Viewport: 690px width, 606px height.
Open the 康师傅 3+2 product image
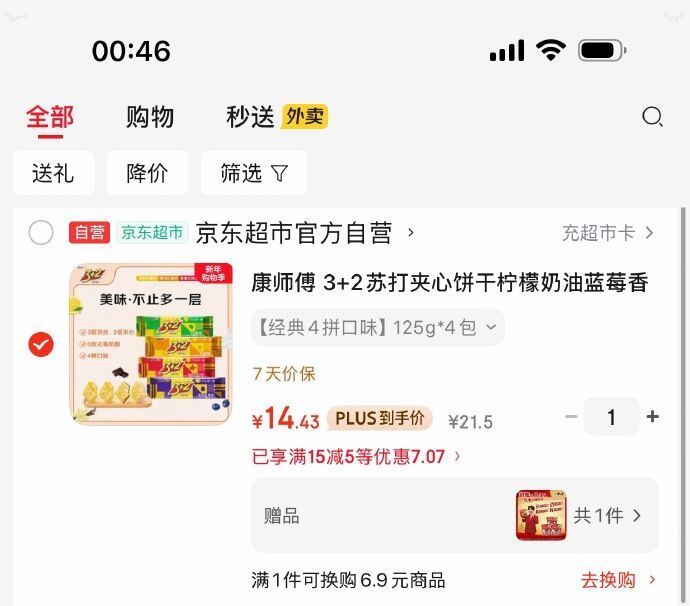(x=151, y=344)
